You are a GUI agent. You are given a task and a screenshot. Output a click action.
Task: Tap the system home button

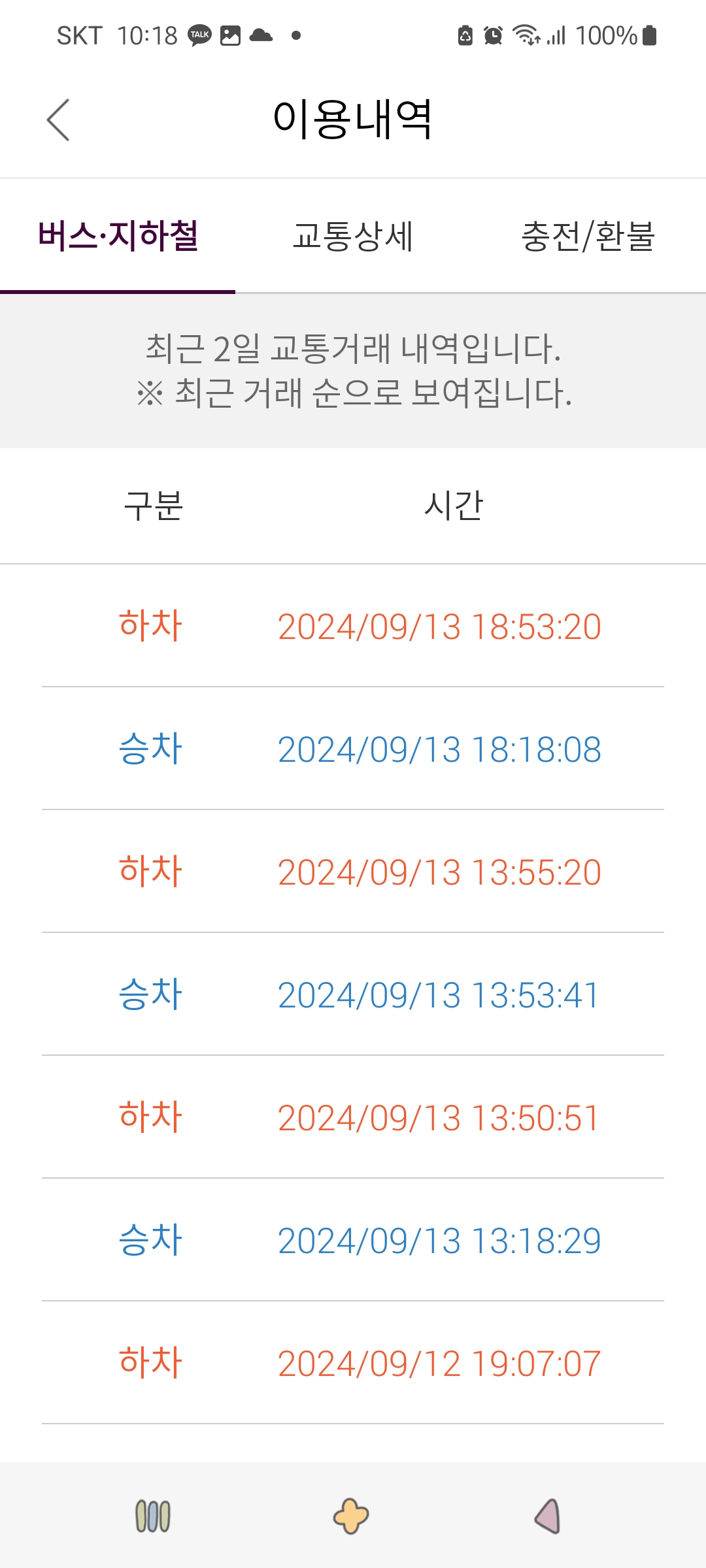(x=351, y=1516)
